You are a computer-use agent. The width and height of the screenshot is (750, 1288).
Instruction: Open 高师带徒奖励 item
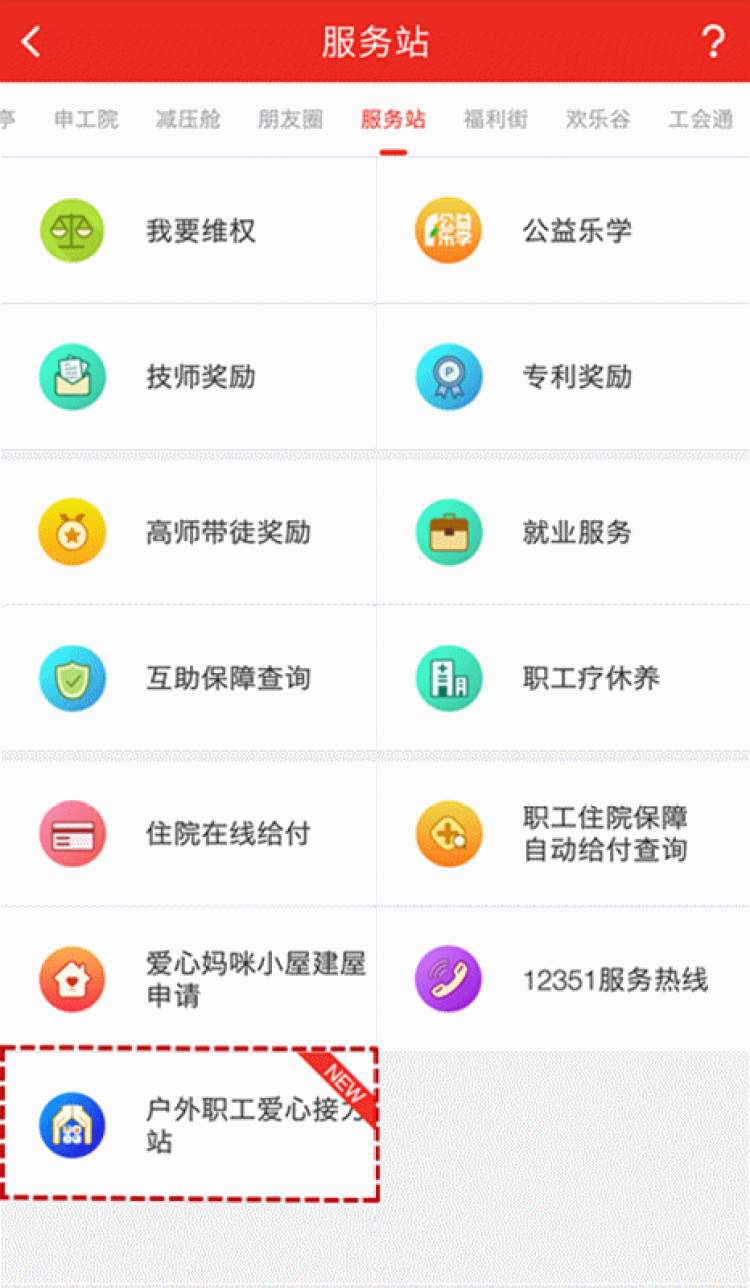point(188,532)
